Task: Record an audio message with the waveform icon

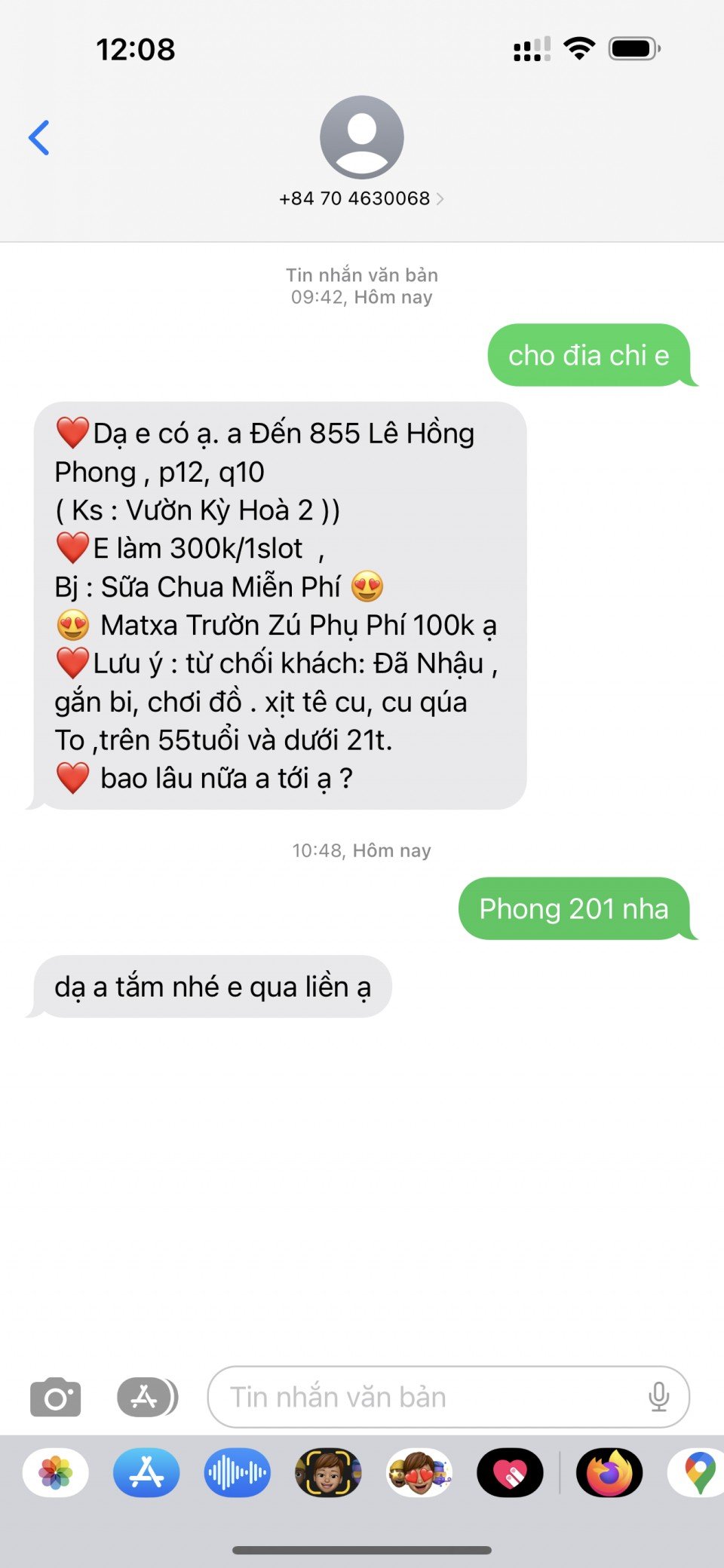Action: click(237, 1473)
